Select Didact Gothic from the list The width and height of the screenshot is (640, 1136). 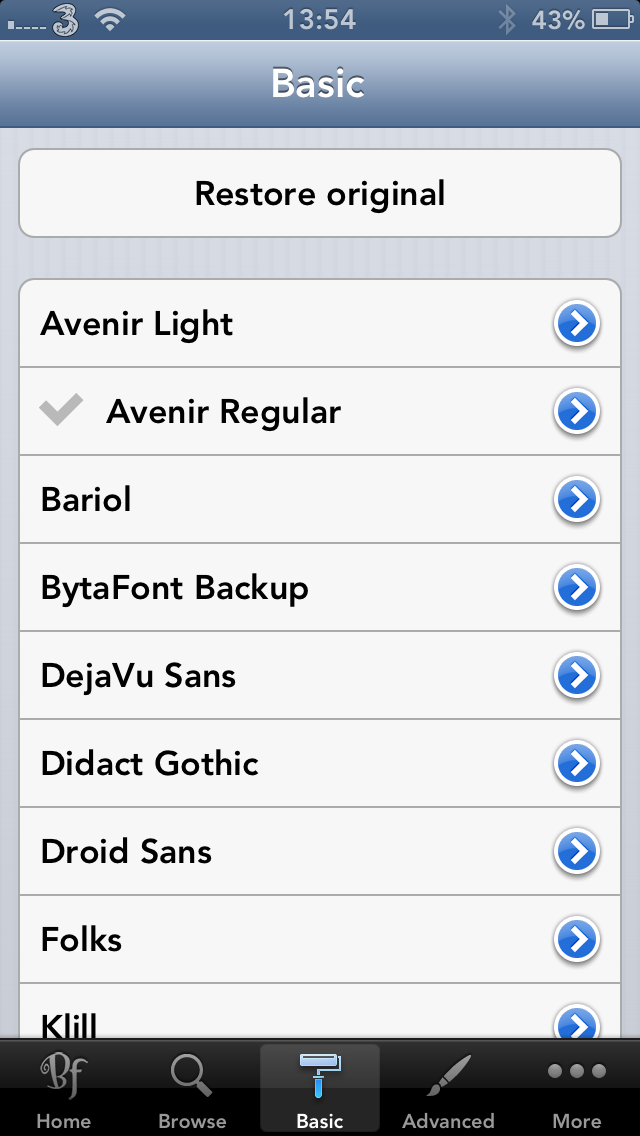tap(320, 763)
